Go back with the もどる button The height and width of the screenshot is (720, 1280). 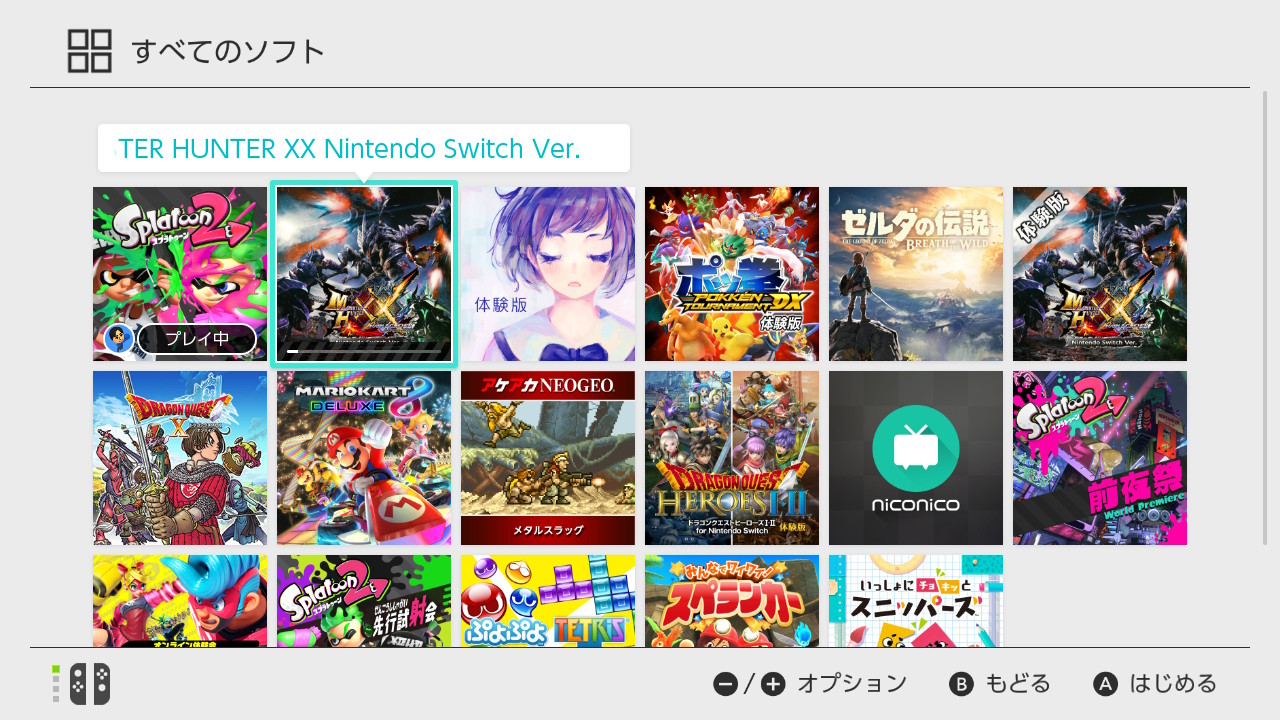(1001, 684)
